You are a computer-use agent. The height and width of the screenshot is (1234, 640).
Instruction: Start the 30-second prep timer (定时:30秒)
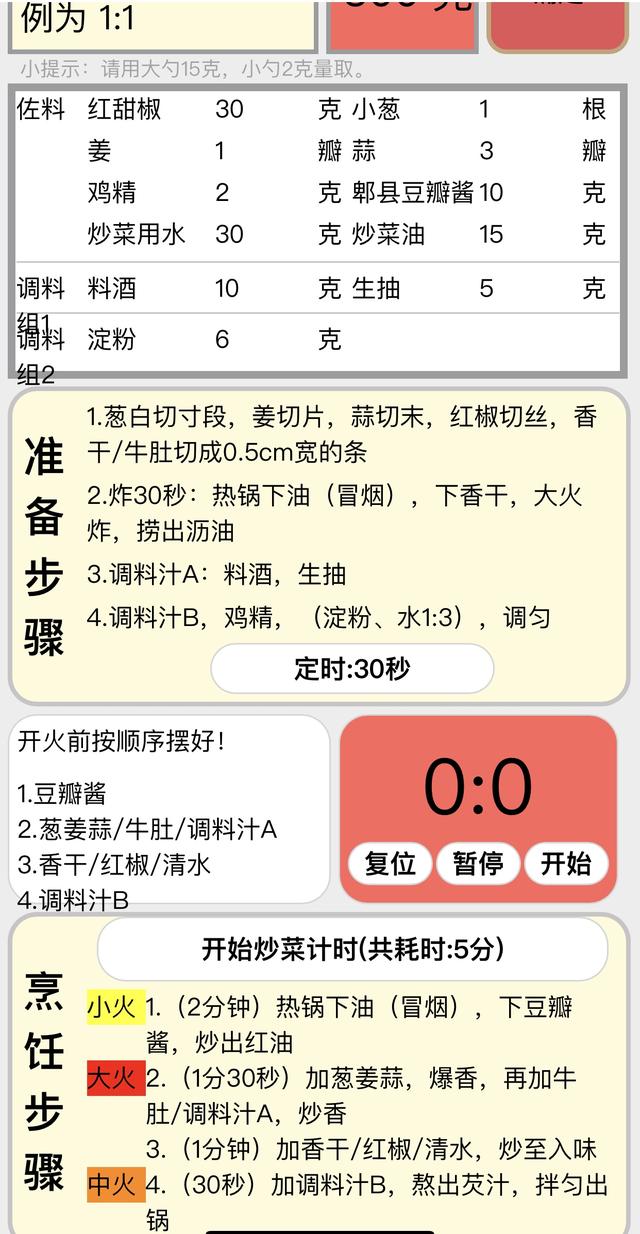pos(352,669)
